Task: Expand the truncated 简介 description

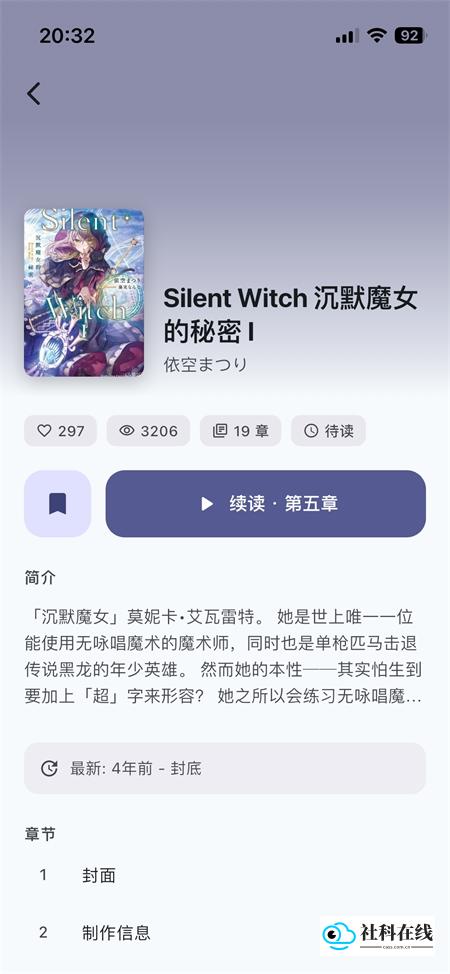Action: 224,657
